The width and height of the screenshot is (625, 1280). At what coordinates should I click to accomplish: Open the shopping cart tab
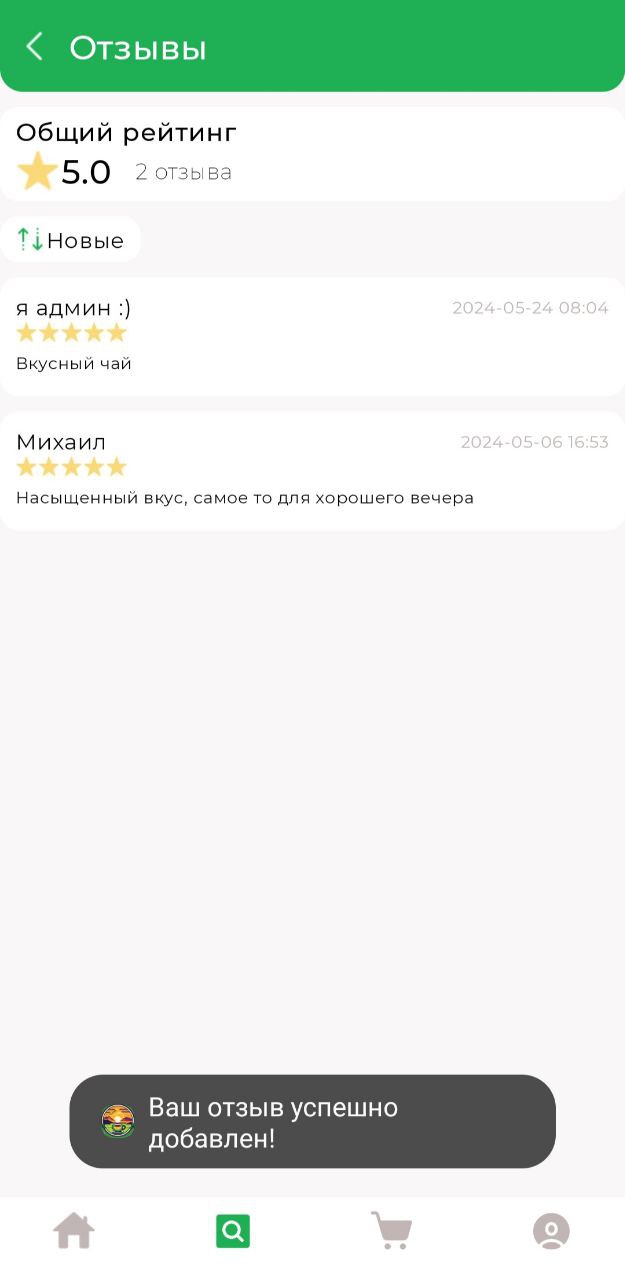pos(391,1231)
